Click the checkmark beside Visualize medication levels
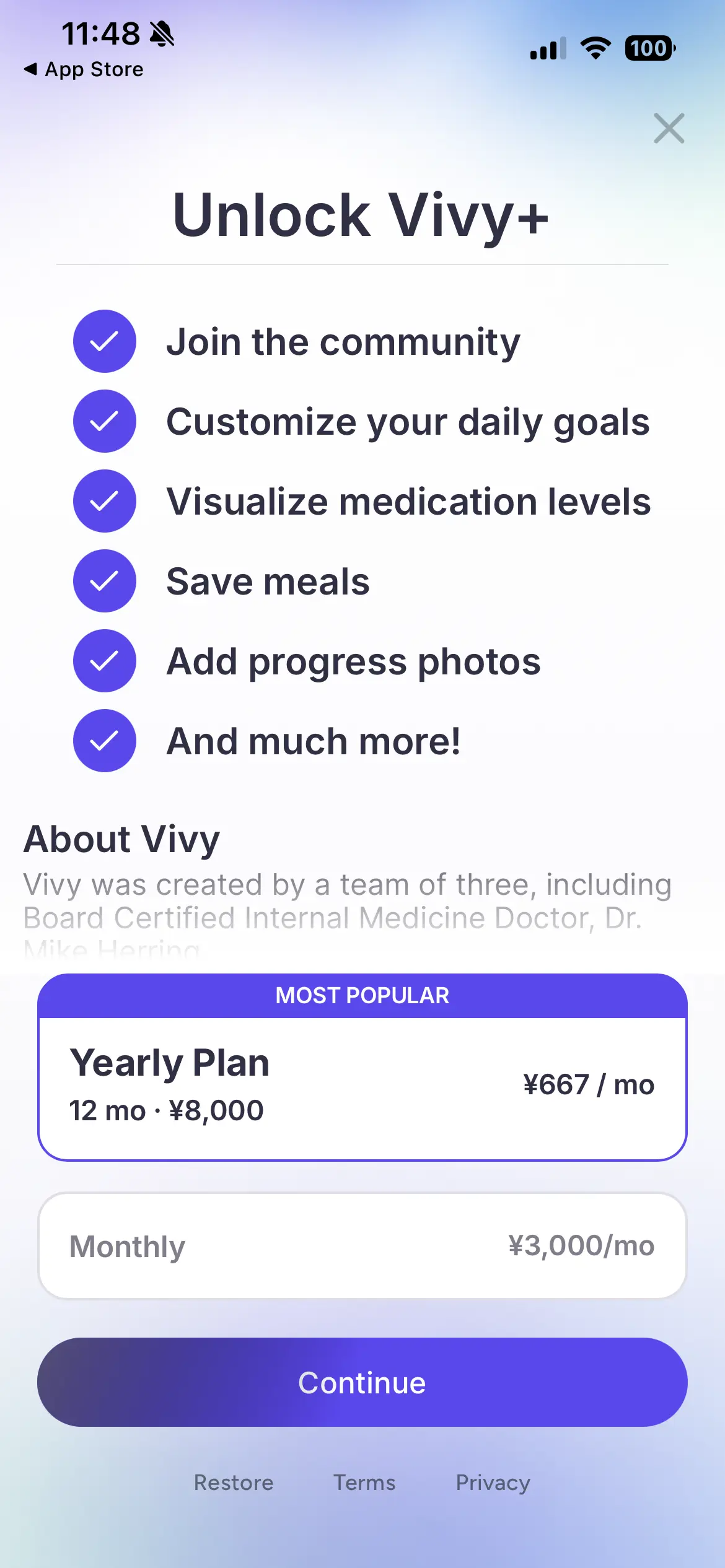This screenshot has height=1568, width=725. pos(104,501)
